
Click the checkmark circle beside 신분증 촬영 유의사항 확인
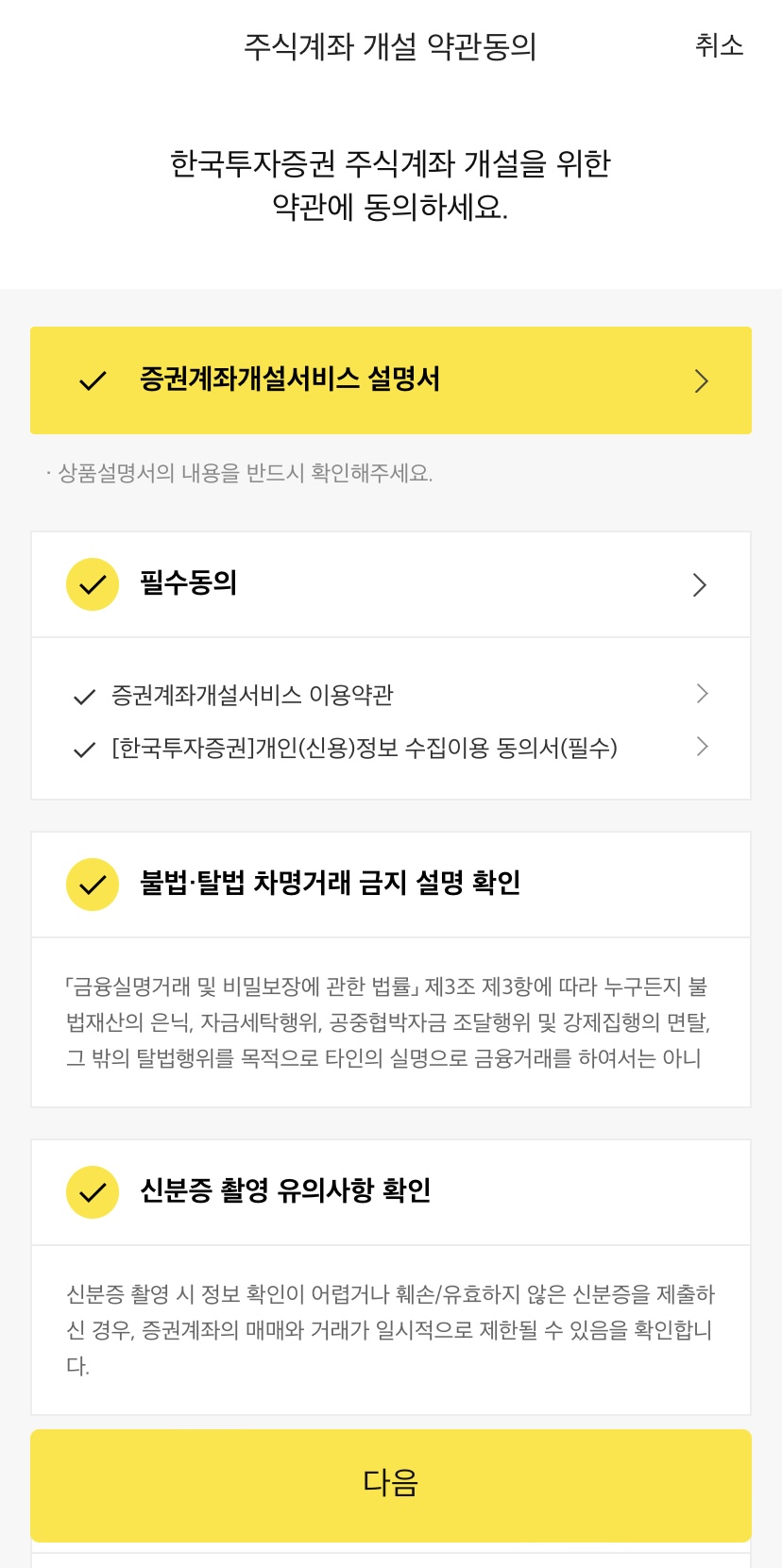[92, 1191]
